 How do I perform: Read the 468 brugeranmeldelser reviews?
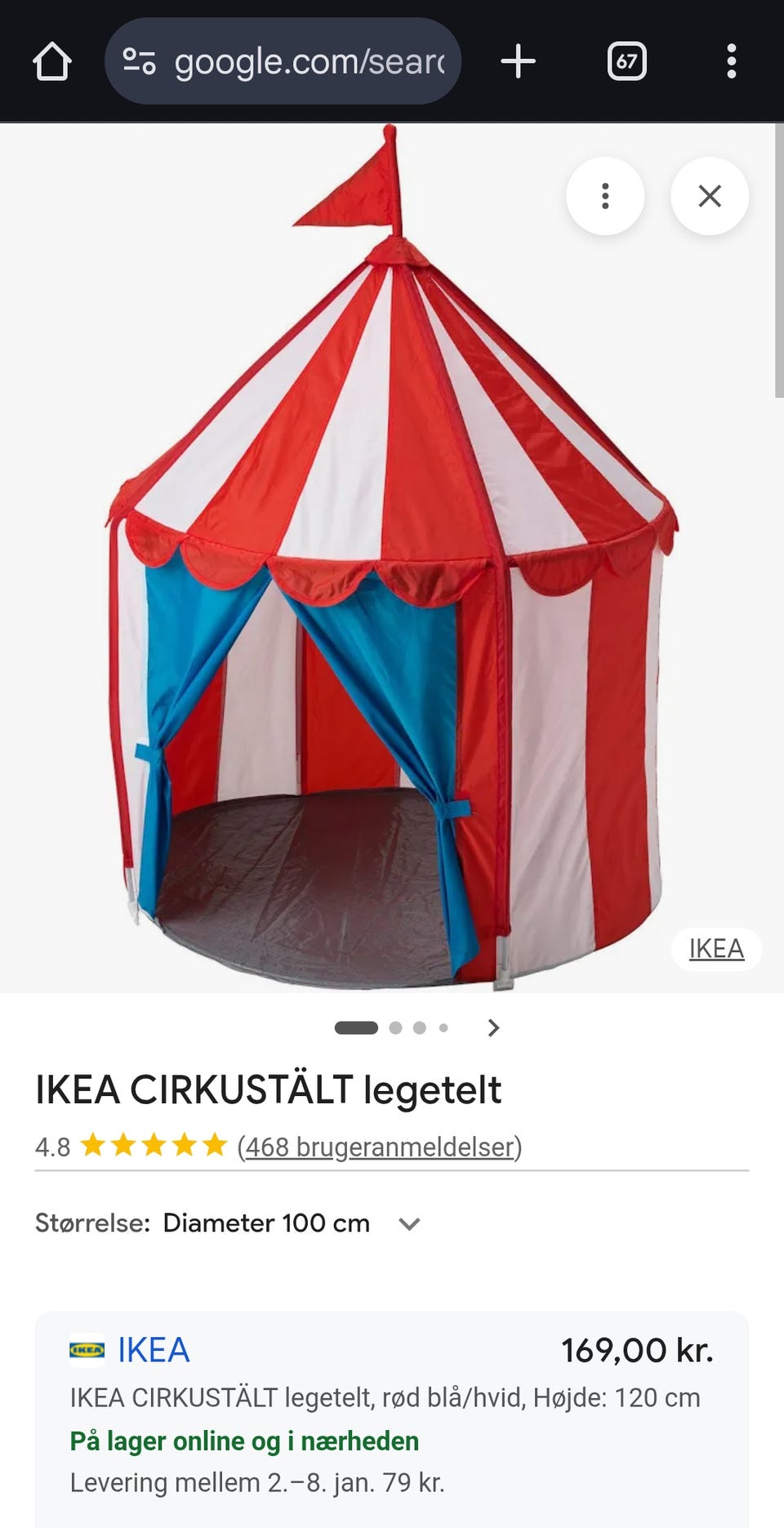(380, 1147)
